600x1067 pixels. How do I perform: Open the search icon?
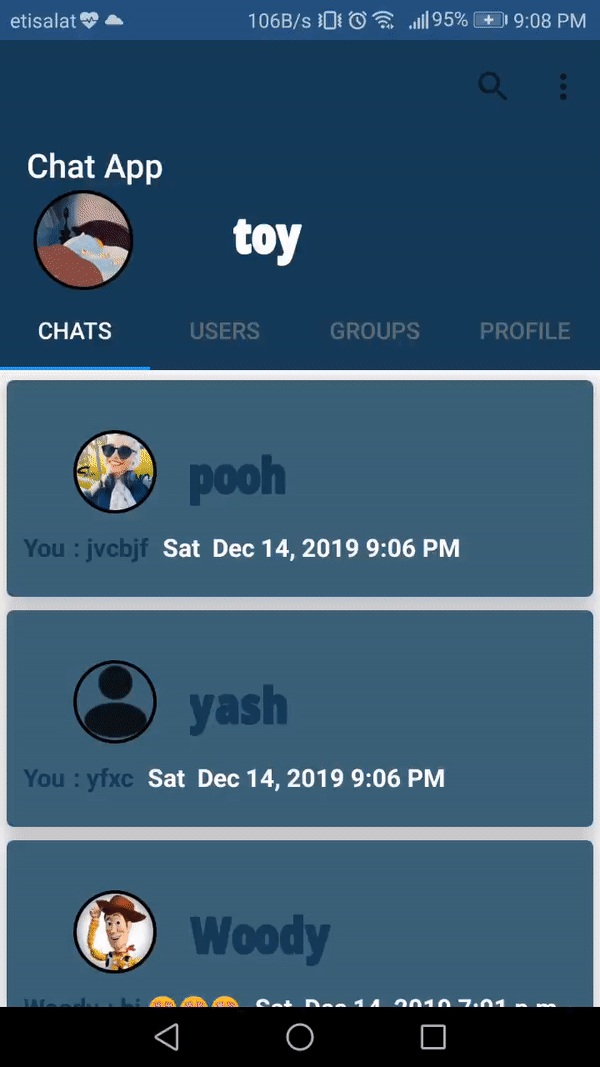tap(493, 86)
